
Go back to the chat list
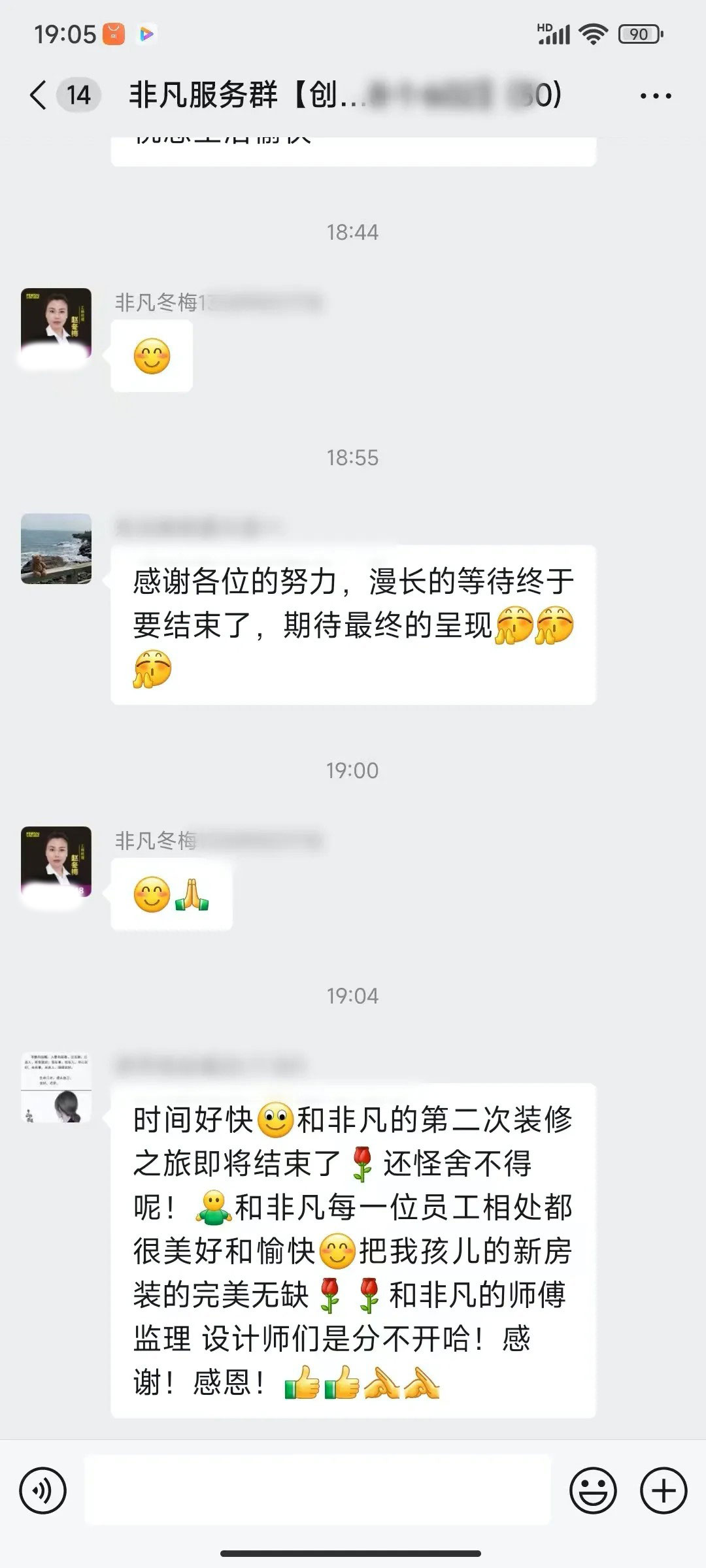39,95
